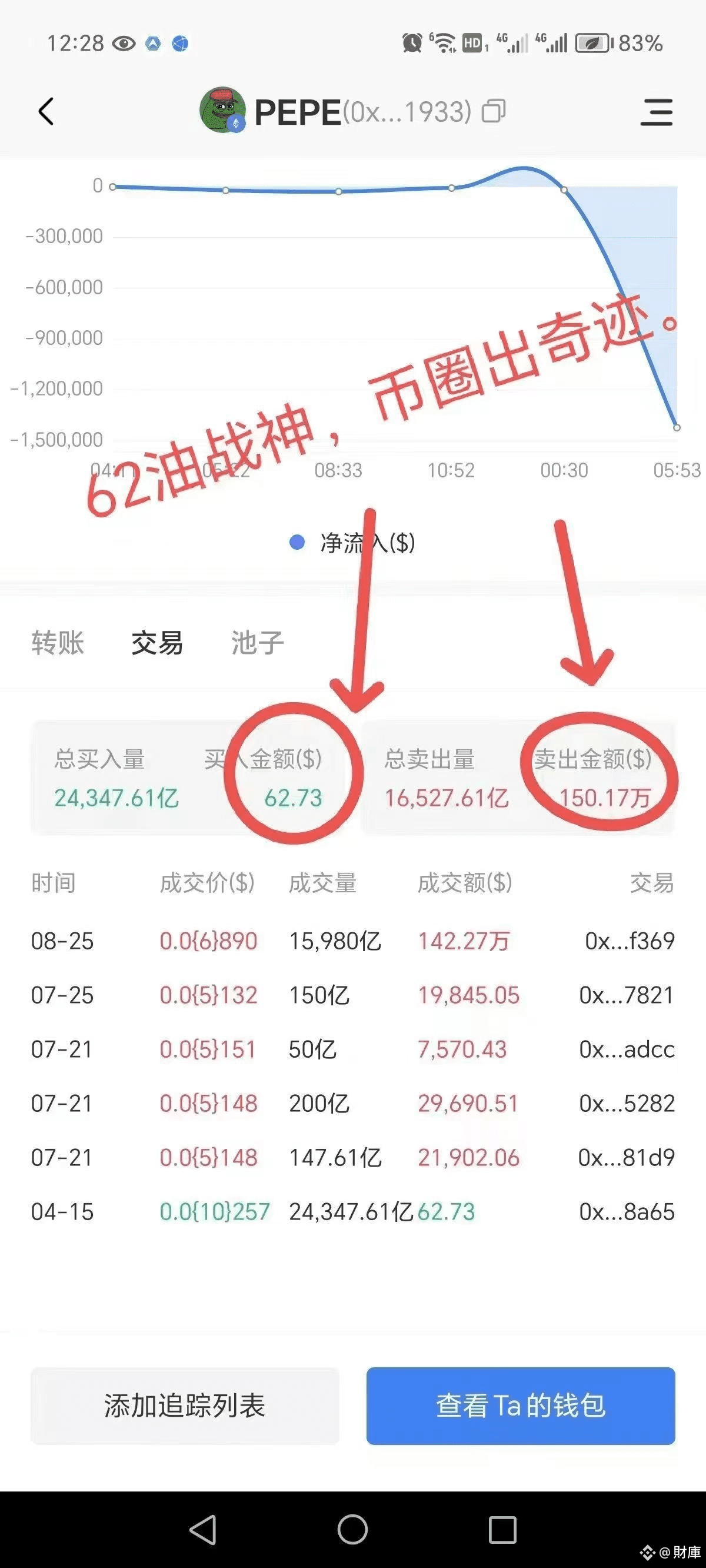Toggle the 净流入($) chart legend

click(x=352, y=542)
